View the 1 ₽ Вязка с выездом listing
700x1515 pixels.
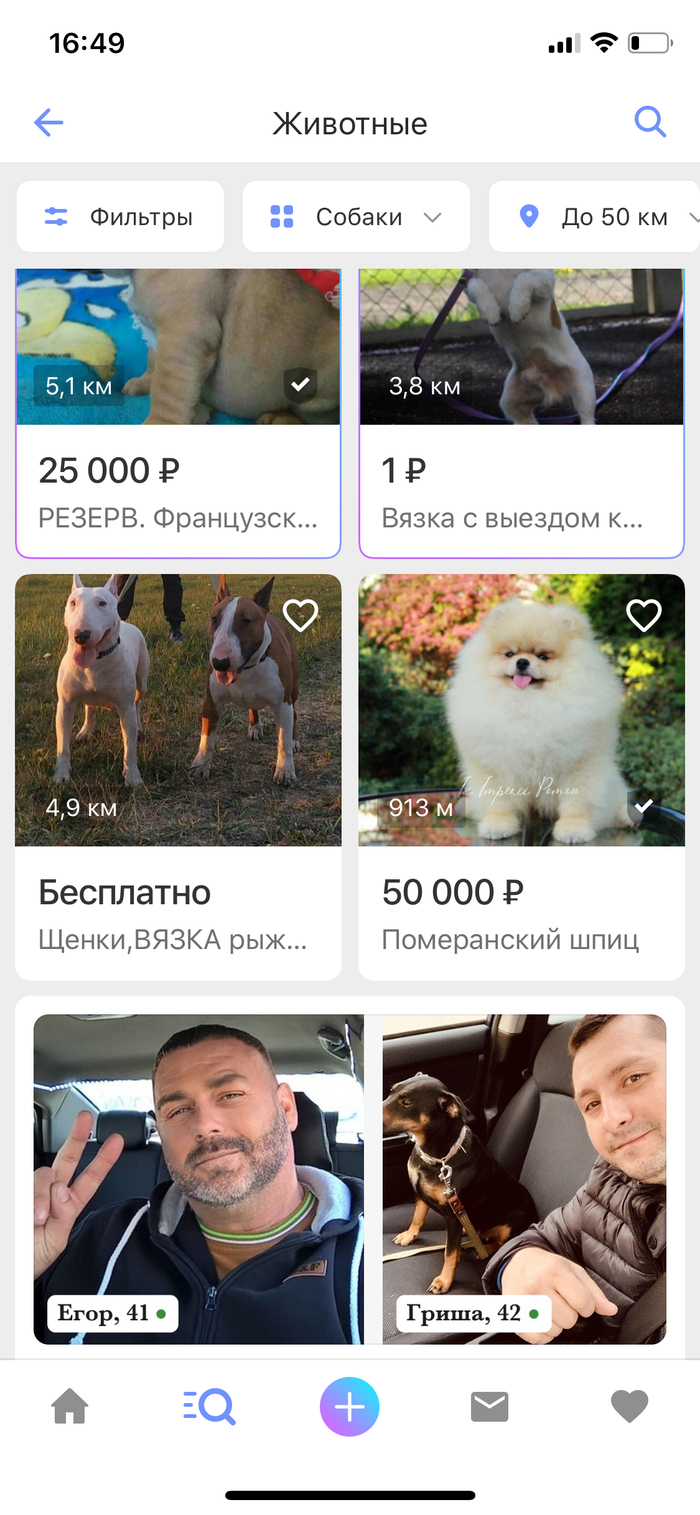pyautogui.click(x=521, y=490)
